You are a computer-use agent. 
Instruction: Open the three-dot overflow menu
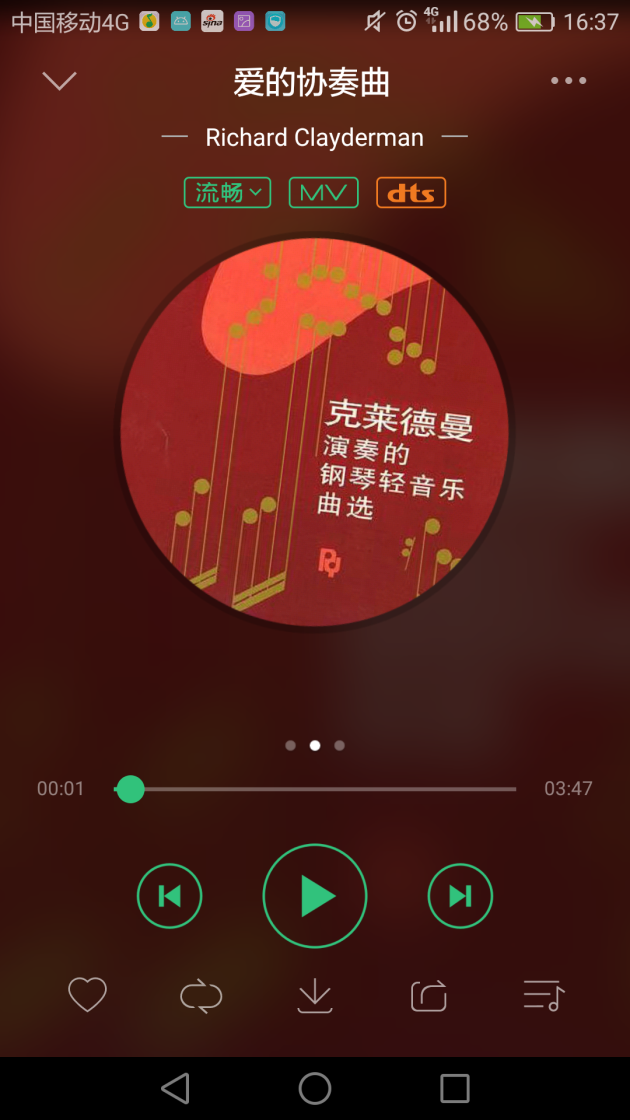pos(568,81)
